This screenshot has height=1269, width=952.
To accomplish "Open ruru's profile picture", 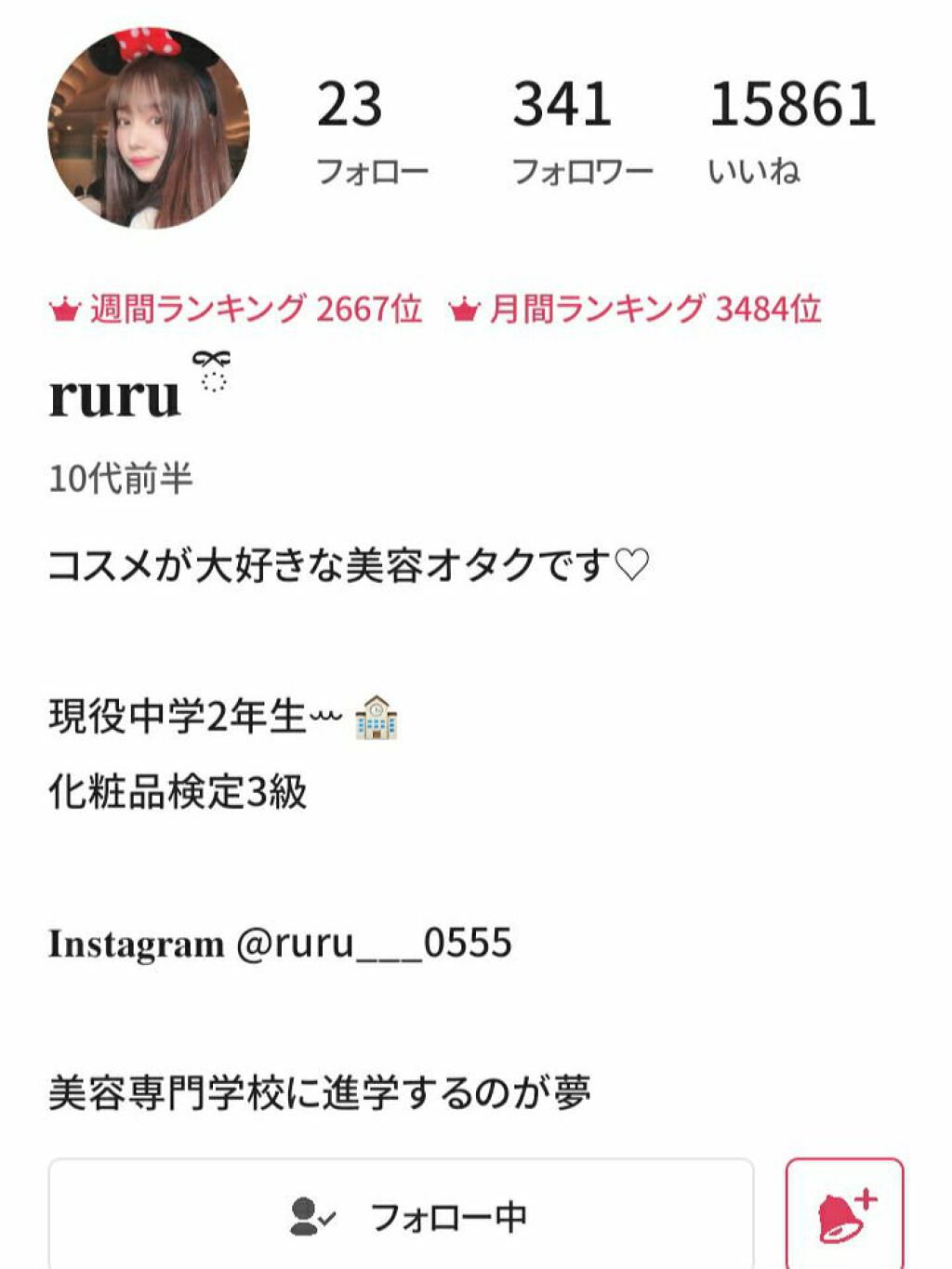I will coord(149,127).
